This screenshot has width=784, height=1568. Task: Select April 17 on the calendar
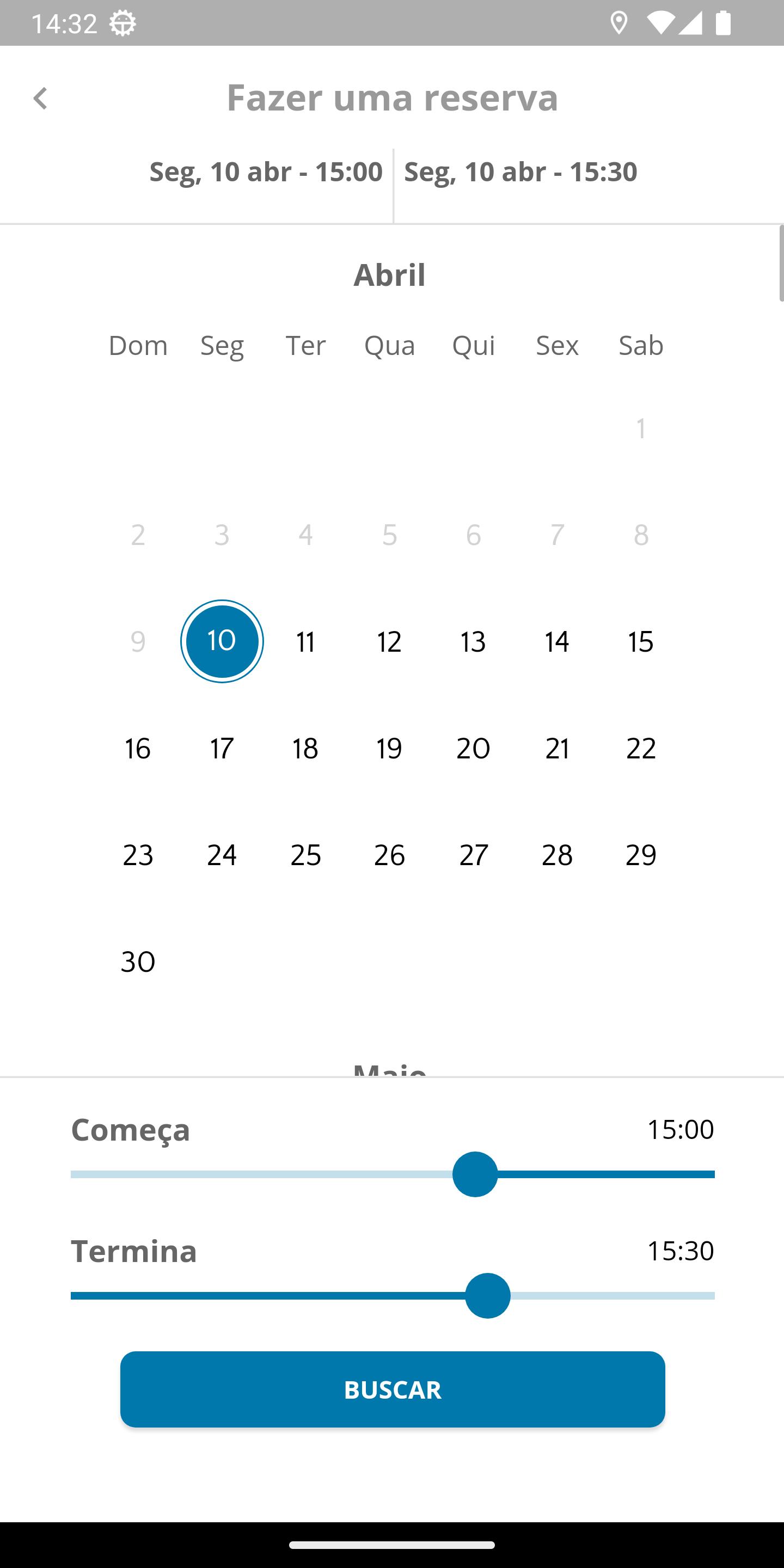pos(222,748)
